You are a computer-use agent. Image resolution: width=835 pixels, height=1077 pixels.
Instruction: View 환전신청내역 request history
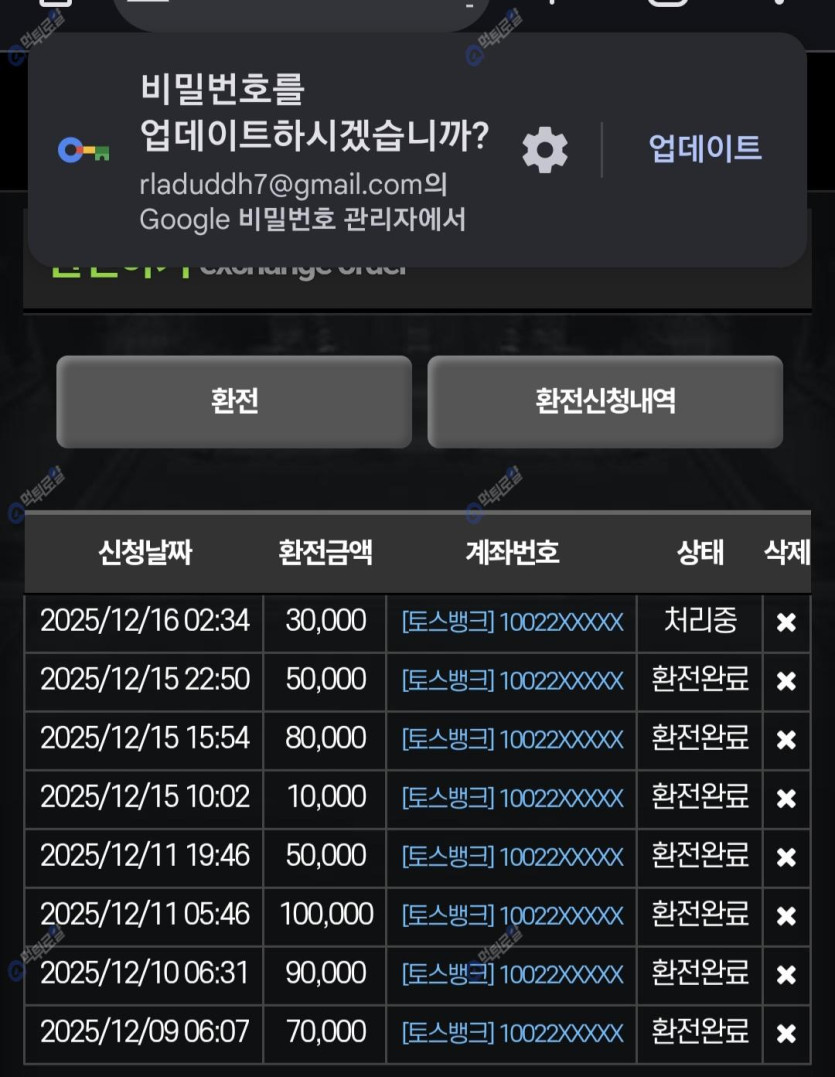605,401
